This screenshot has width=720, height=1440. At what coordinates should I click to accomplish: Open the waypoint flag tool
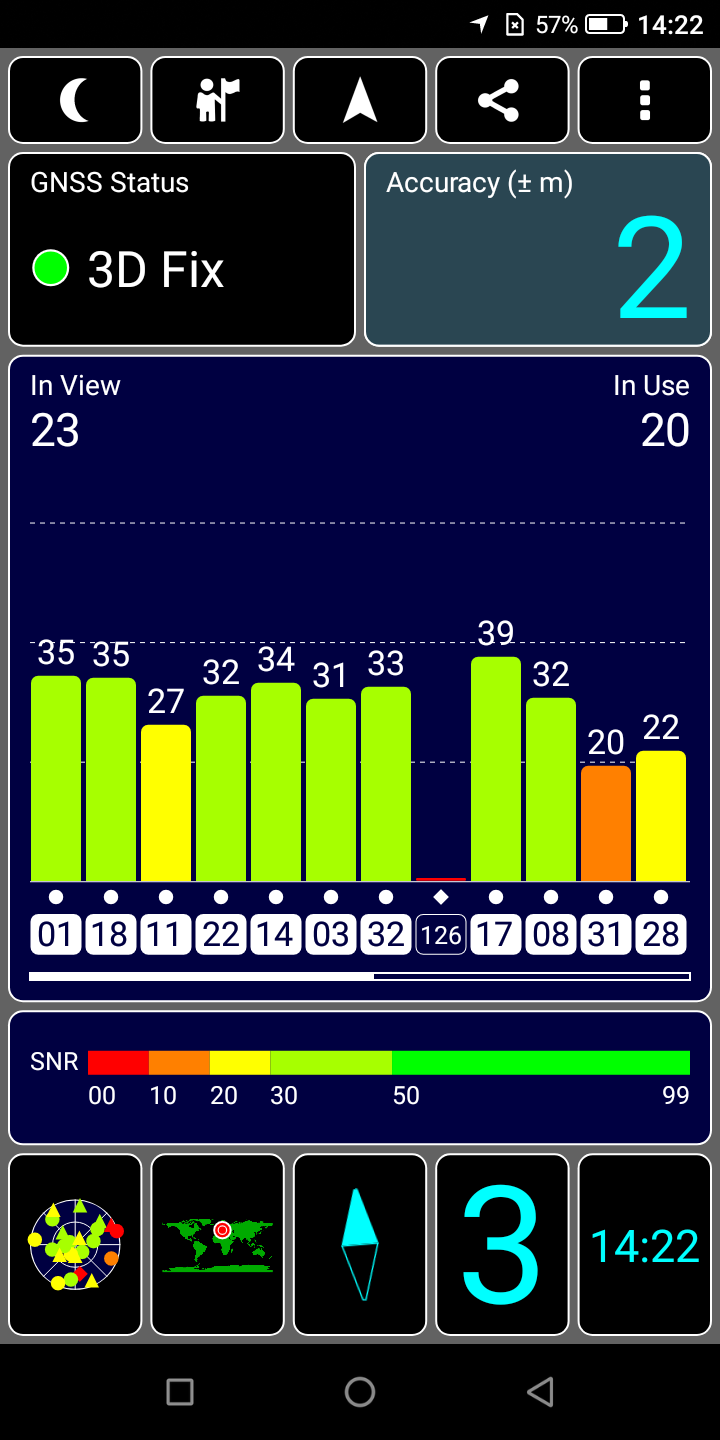pos(217,100)
